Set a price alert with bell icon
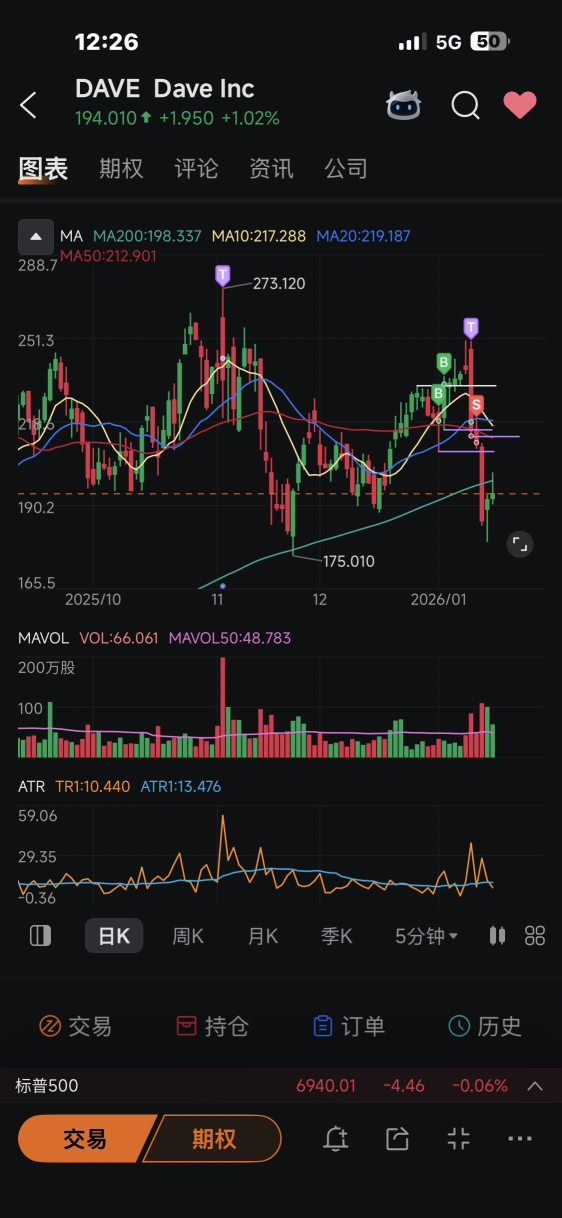The height and width of the screenshot is (1218, 562). (336, 1139)
